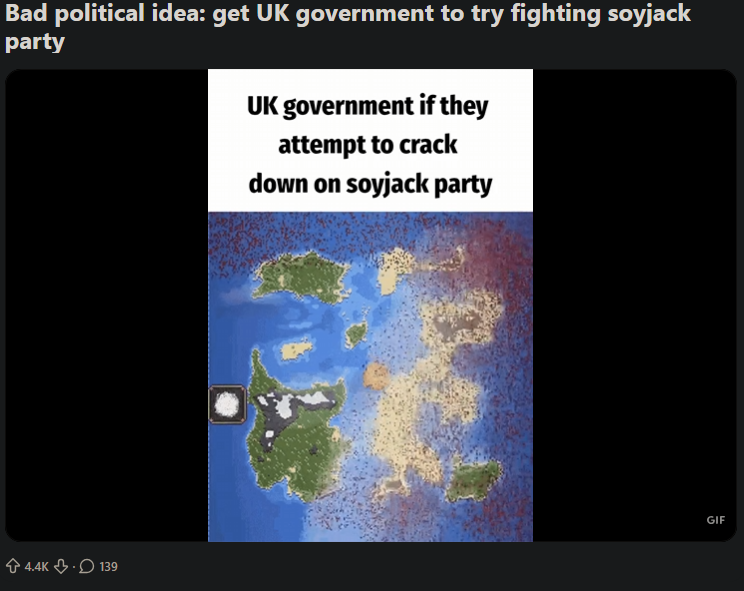
Task: Open the 139 comments
Action: point(98,567)
